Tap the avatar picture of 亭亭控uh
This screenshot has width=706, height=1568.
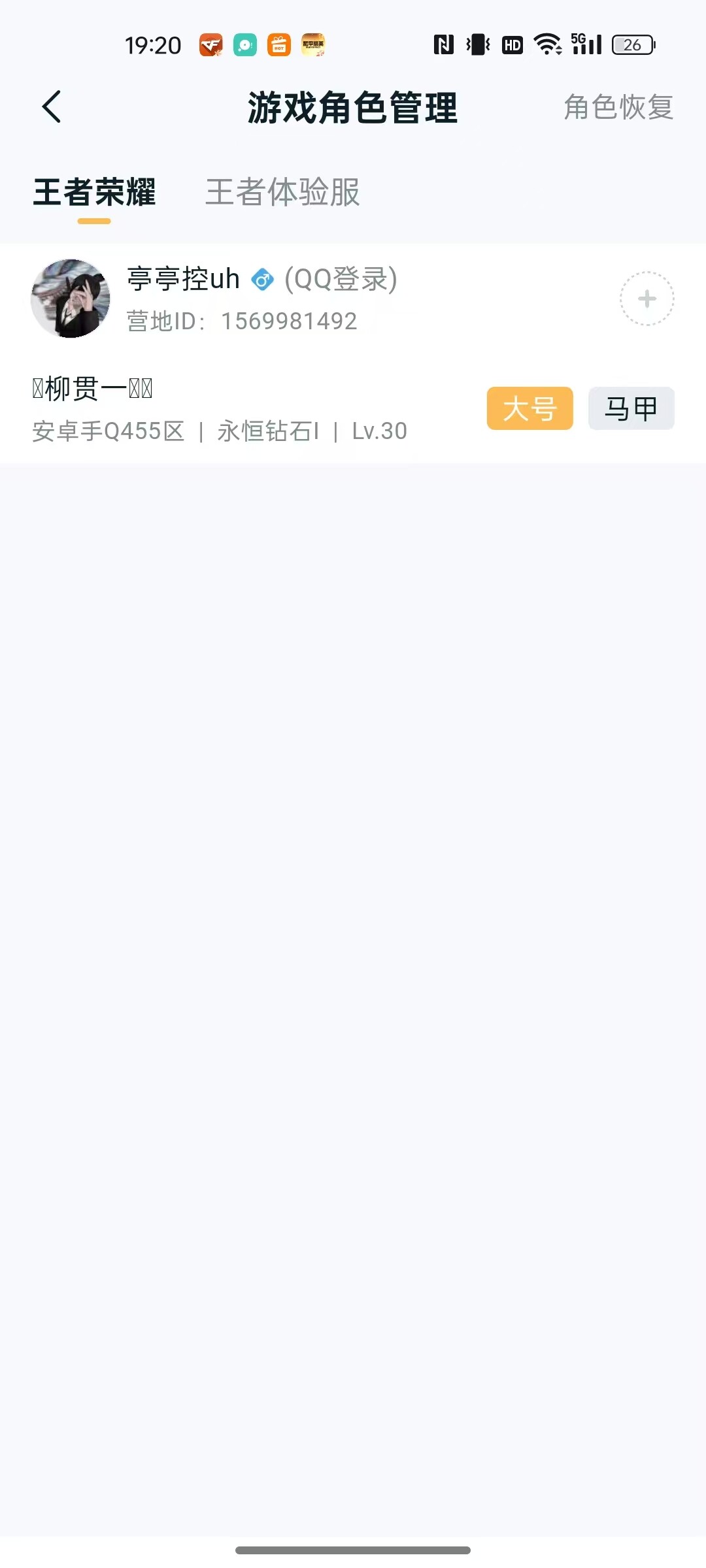pyautogui.click(x=70, y=297)
